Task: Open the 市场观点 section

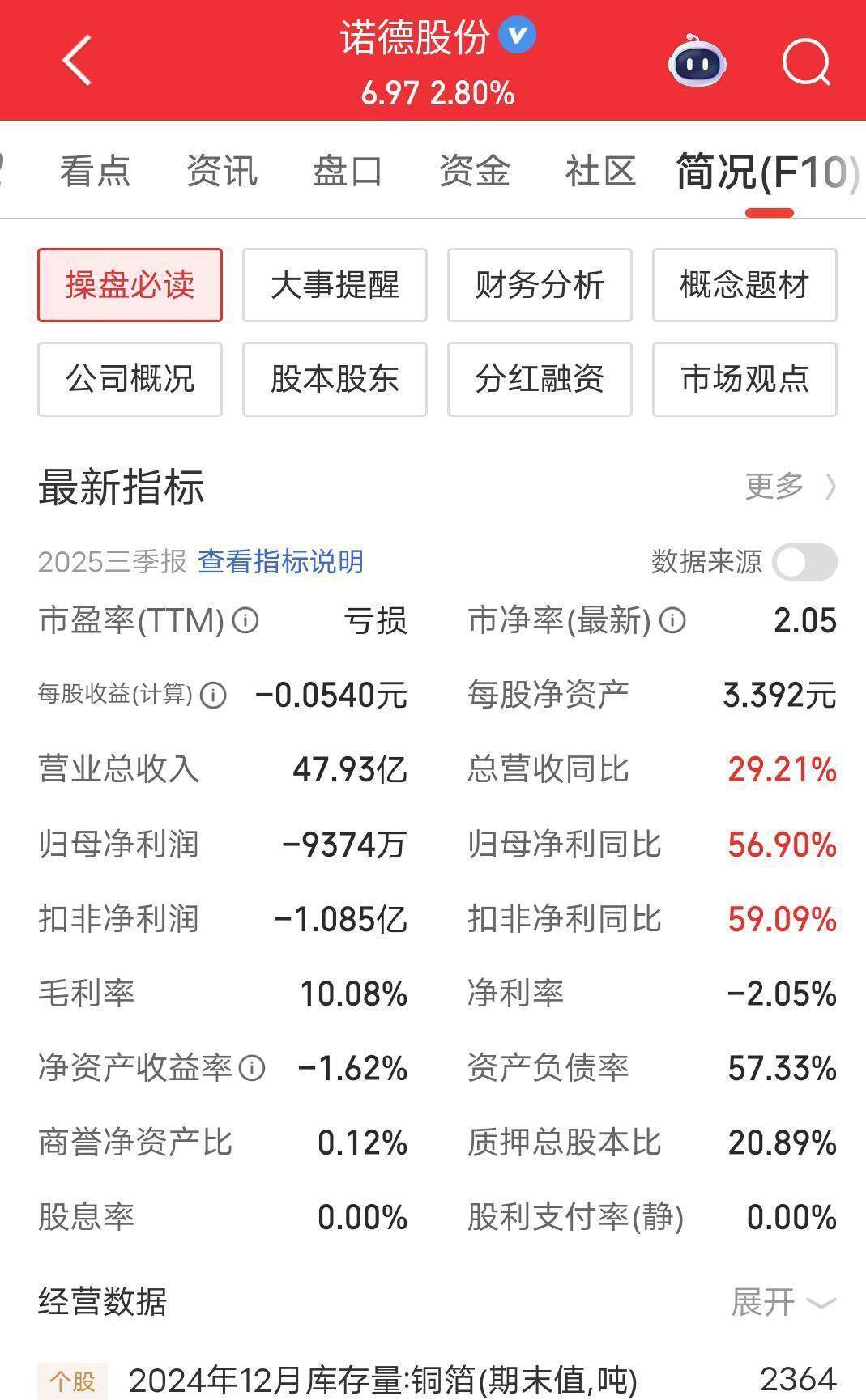Action: 744,379
